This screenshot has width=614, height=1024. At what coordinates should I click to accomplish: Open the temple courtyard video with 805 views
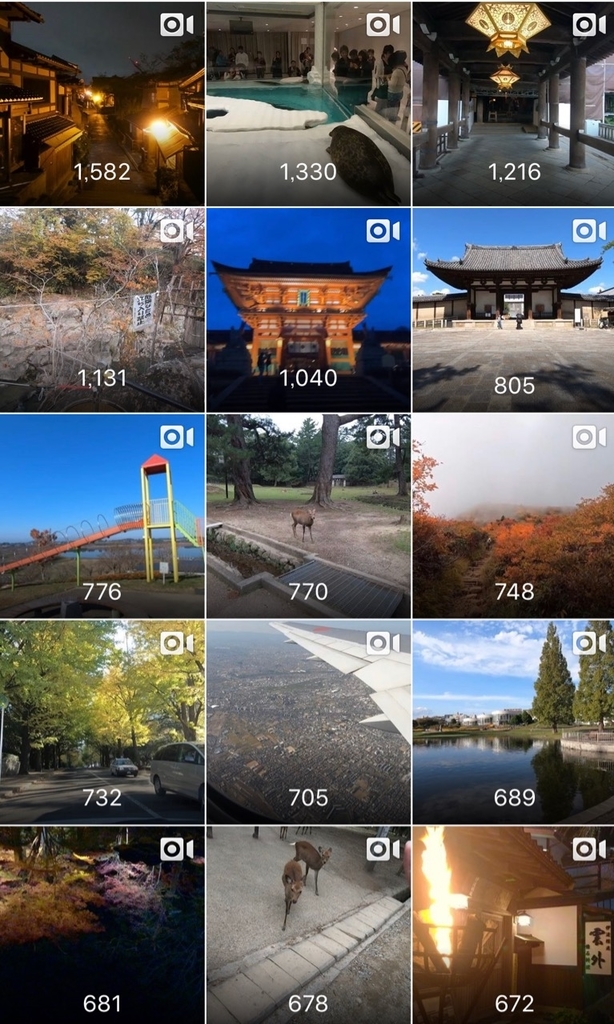point(514,310)
